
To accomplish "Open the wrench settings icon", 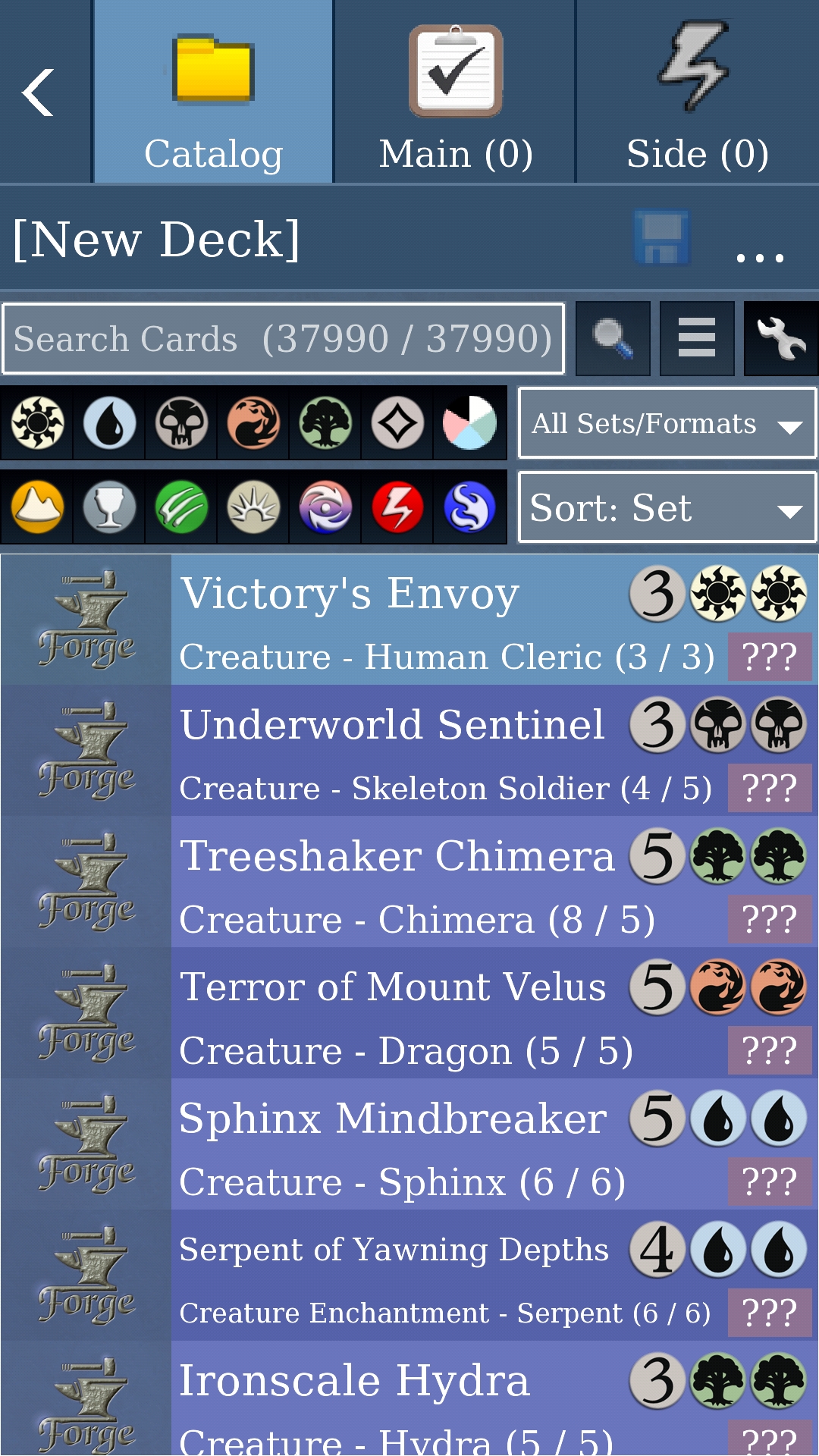I will 781,339.
